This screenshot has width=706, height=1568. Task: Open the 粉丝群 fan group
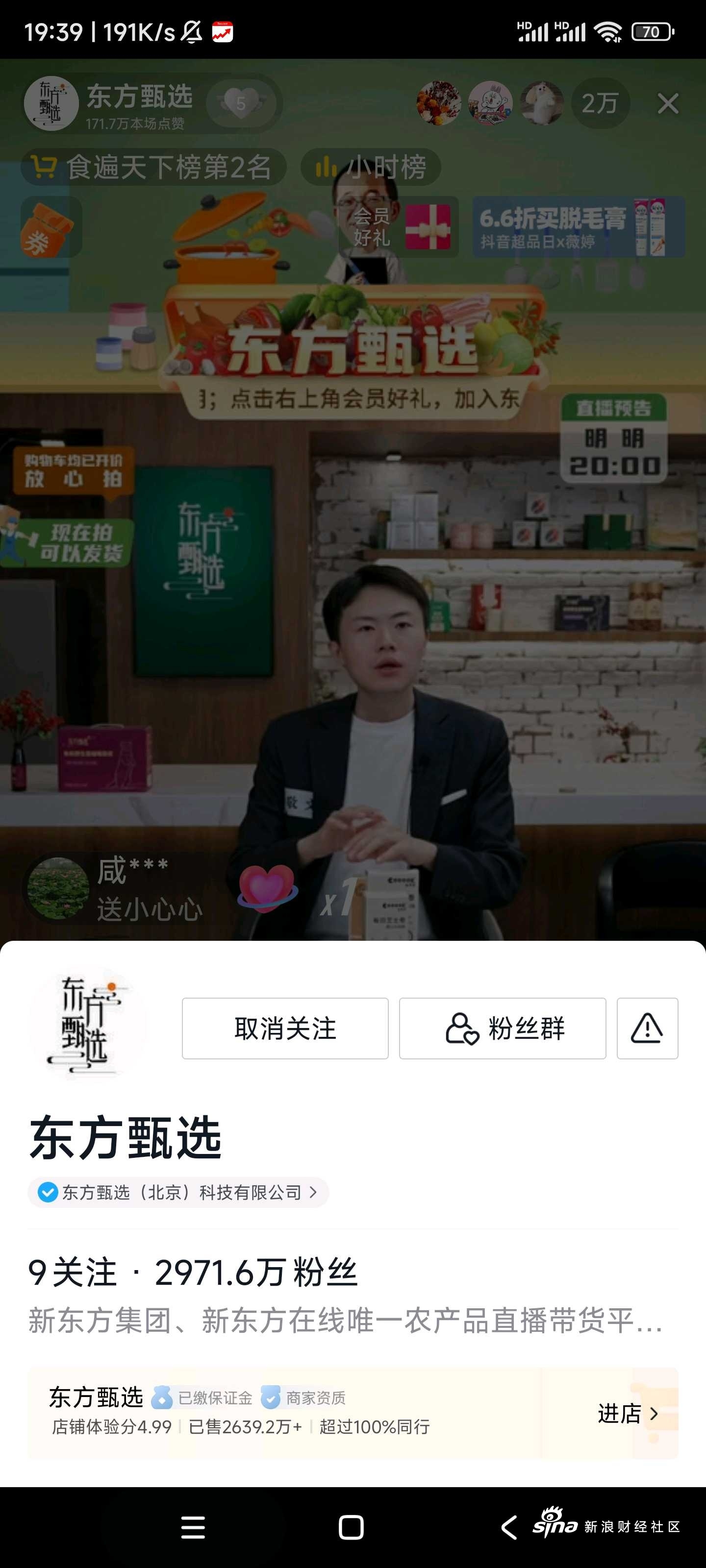click(x=503, y=1029)
